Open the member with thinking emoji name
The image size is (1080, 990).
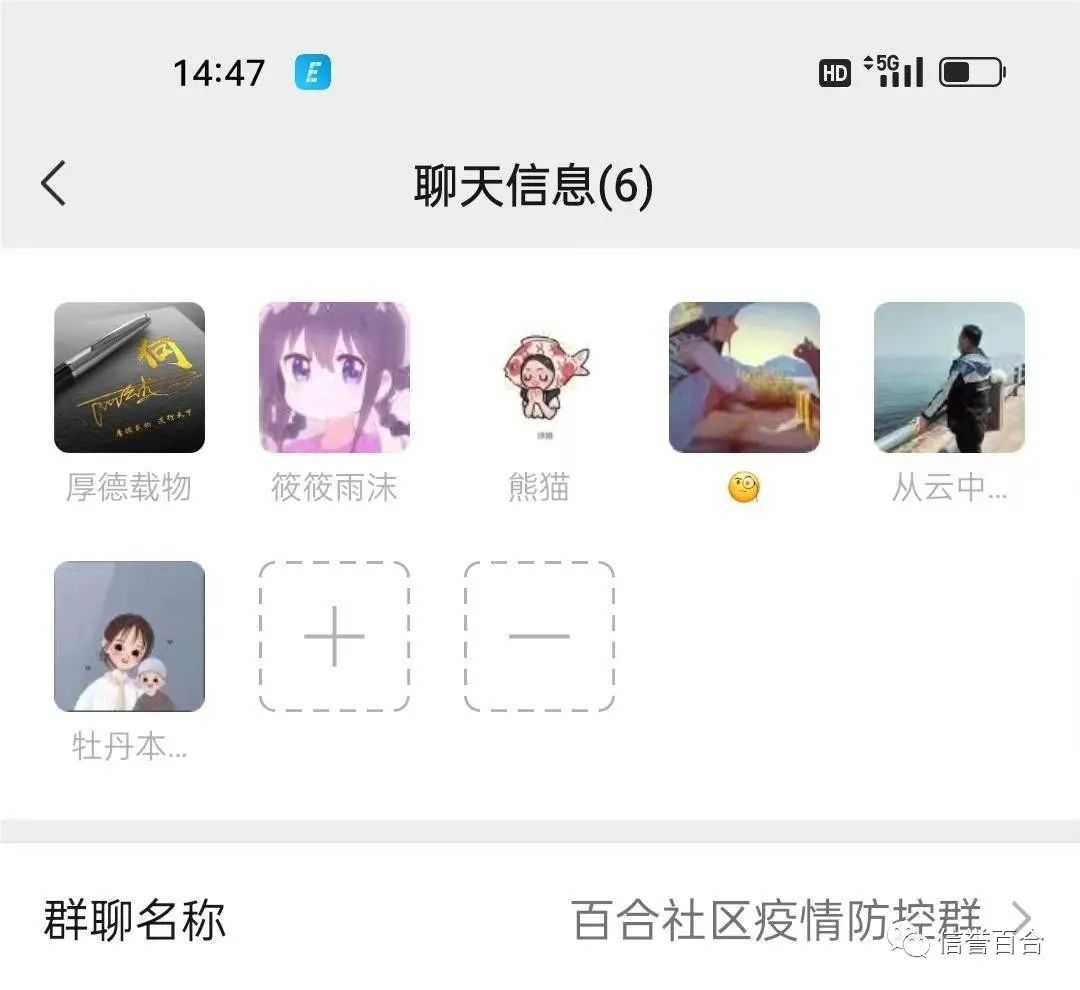click(x=744, y=378)
